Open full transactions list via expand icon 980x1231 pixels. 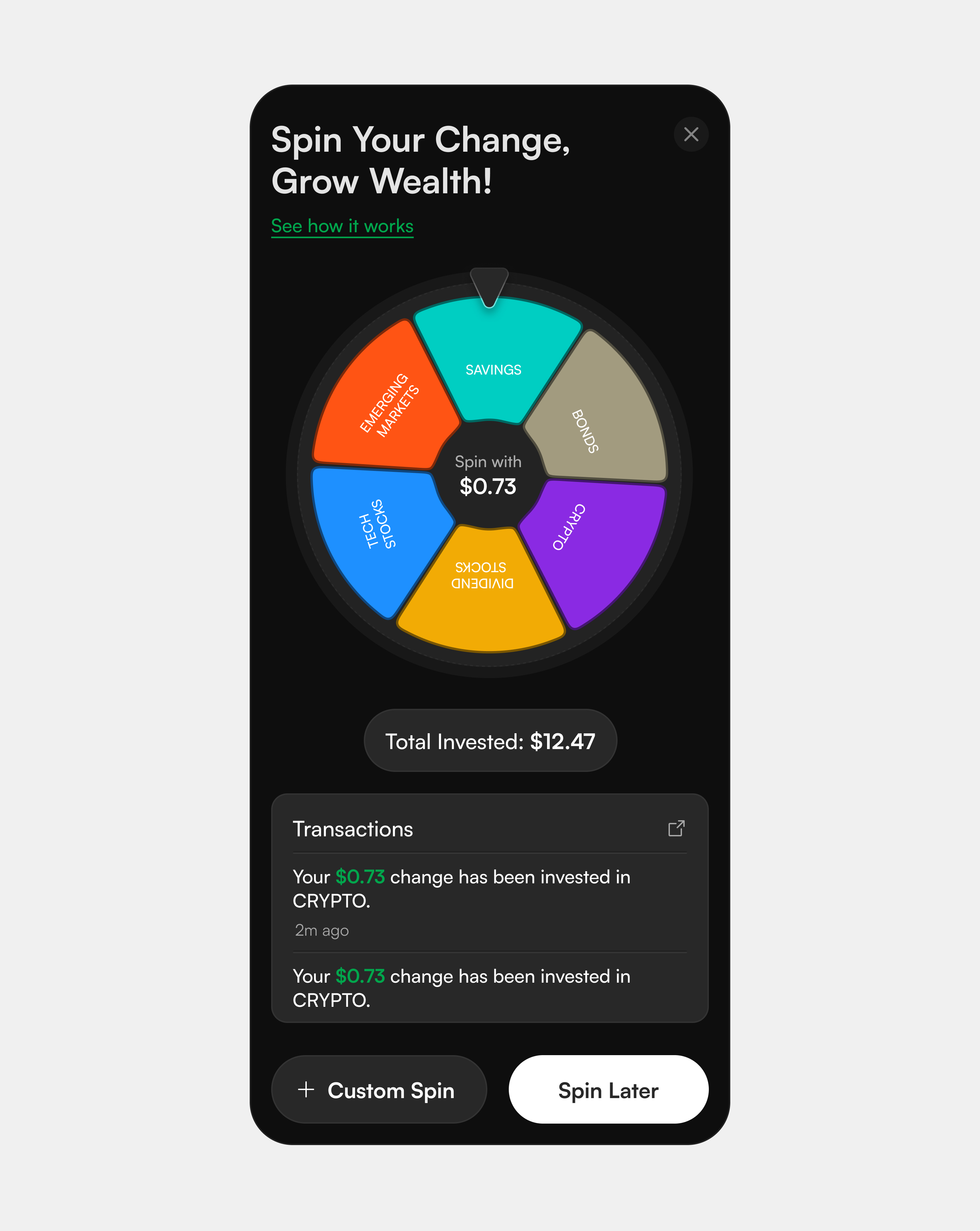point(676,829)
